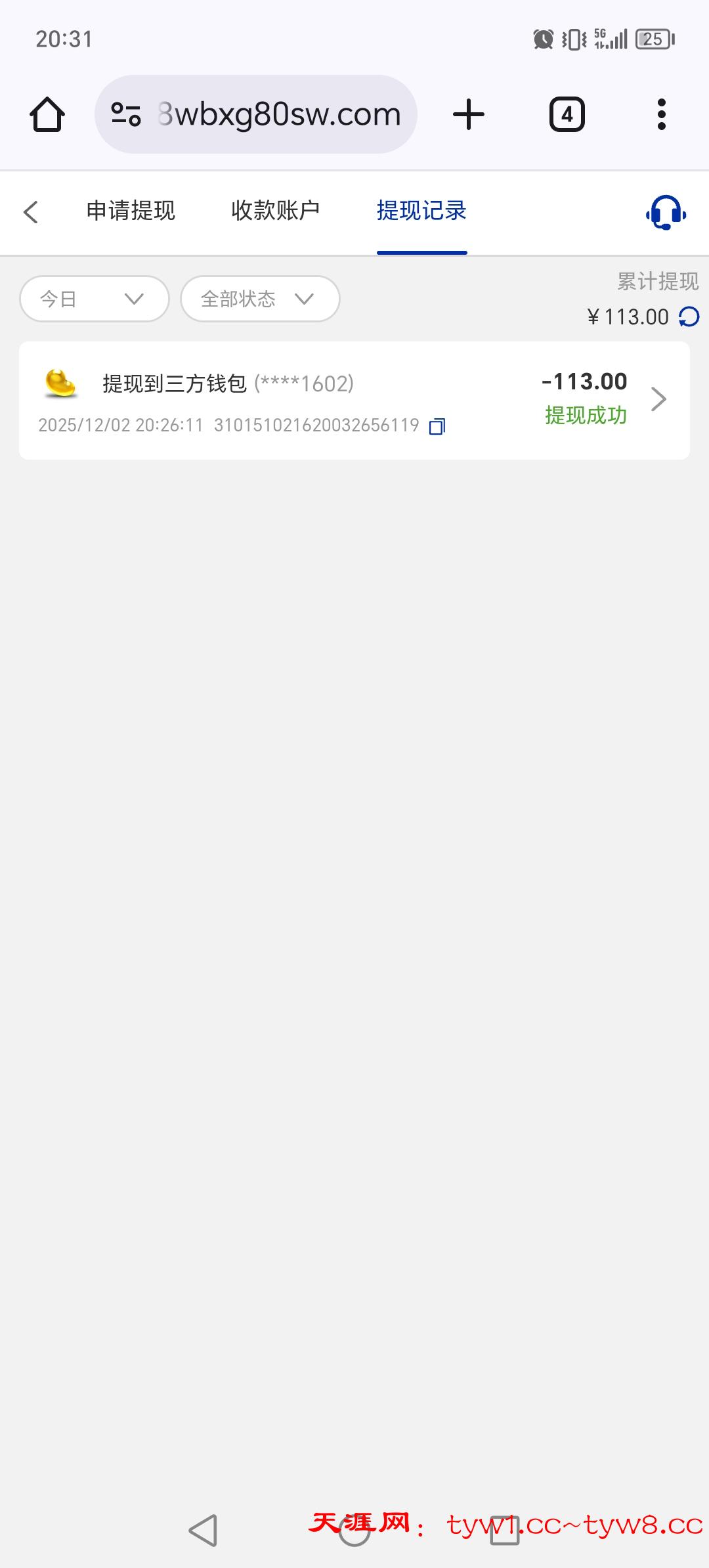709x1568 pixels.
Task: Expand the 全部状态 status filter
Action: point(260,299)
